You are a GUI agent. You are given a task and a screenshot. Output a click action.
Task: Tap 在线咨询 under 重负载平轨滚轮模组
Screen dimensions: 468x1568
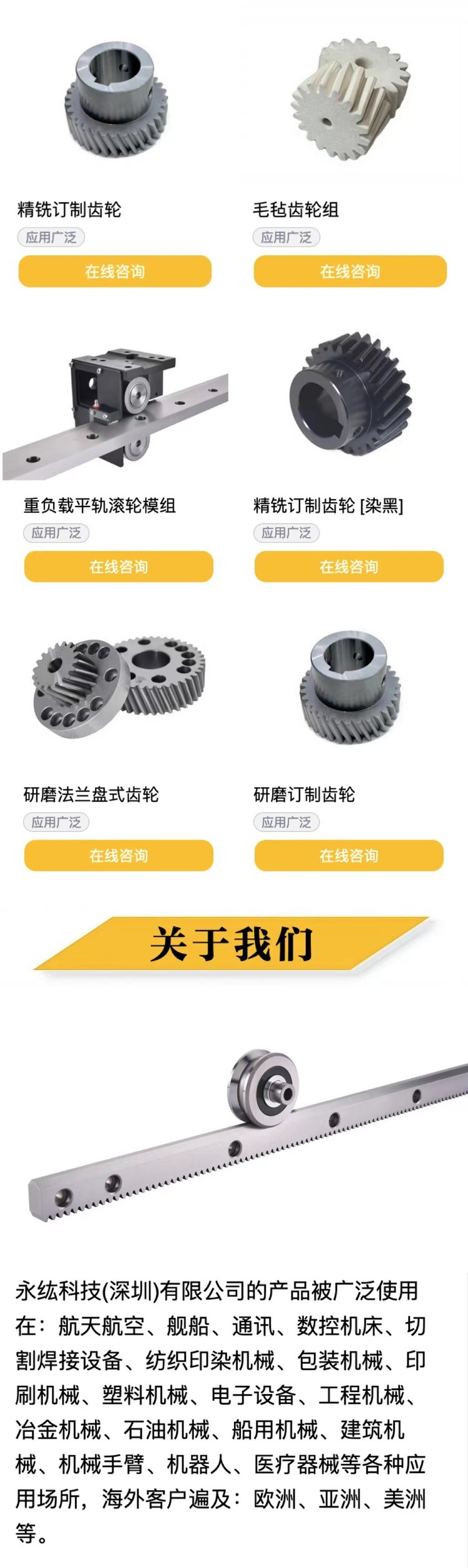tap(119, 566)
